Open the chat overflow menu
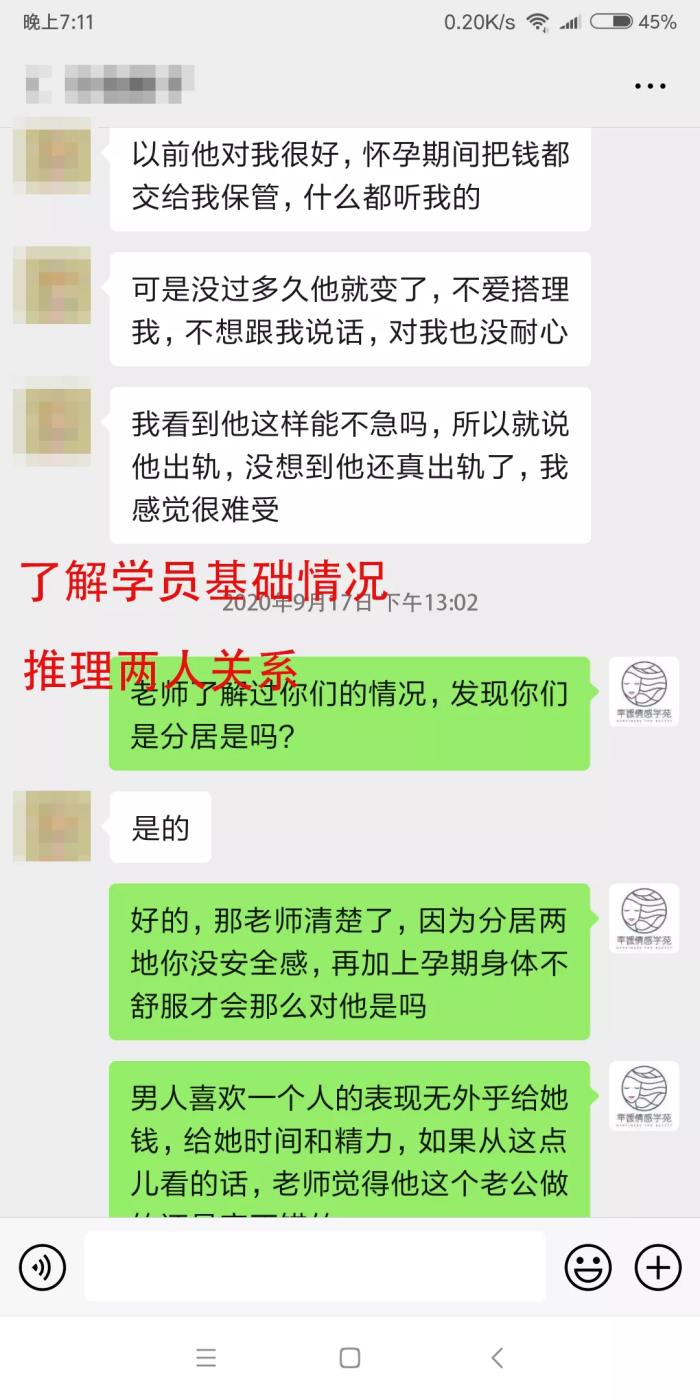 tap(650, 86)
